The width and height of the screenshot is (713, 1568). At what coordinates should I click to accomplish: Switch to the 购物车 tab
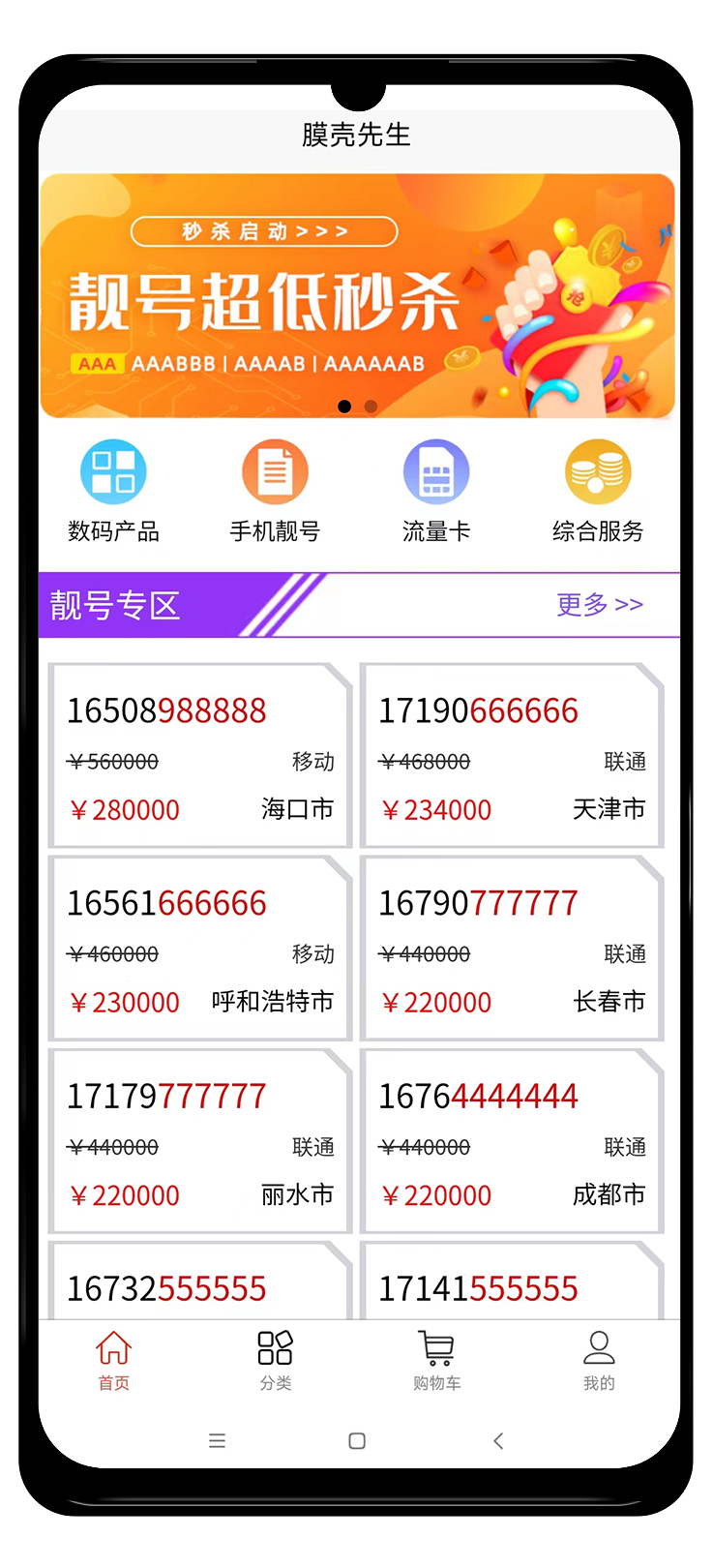[x=436, y=1360]
